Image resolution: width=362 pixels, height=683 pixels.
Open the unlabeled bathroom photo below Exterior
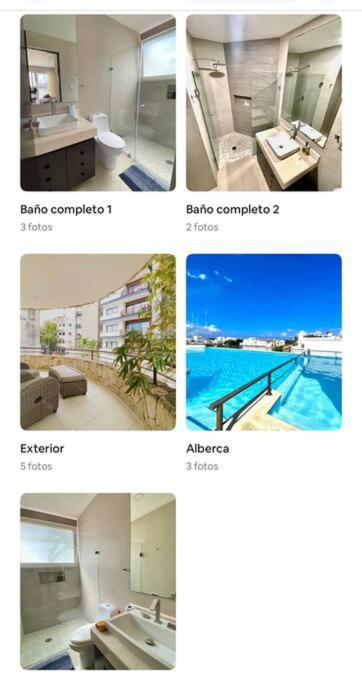[x=98, y=581]
